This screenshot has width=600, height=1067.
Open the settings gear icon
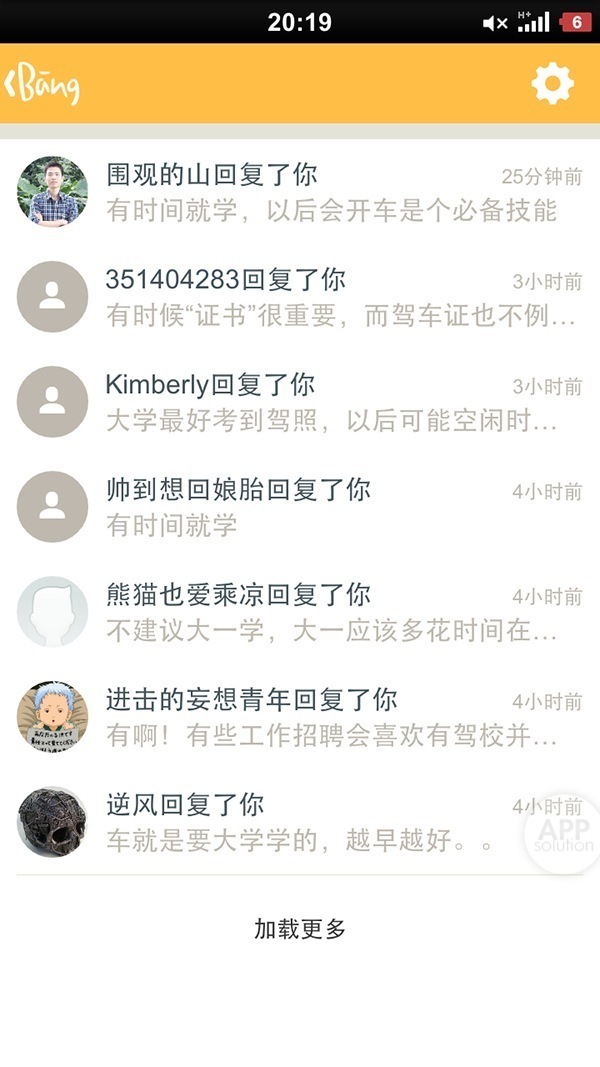click(552, 83)
